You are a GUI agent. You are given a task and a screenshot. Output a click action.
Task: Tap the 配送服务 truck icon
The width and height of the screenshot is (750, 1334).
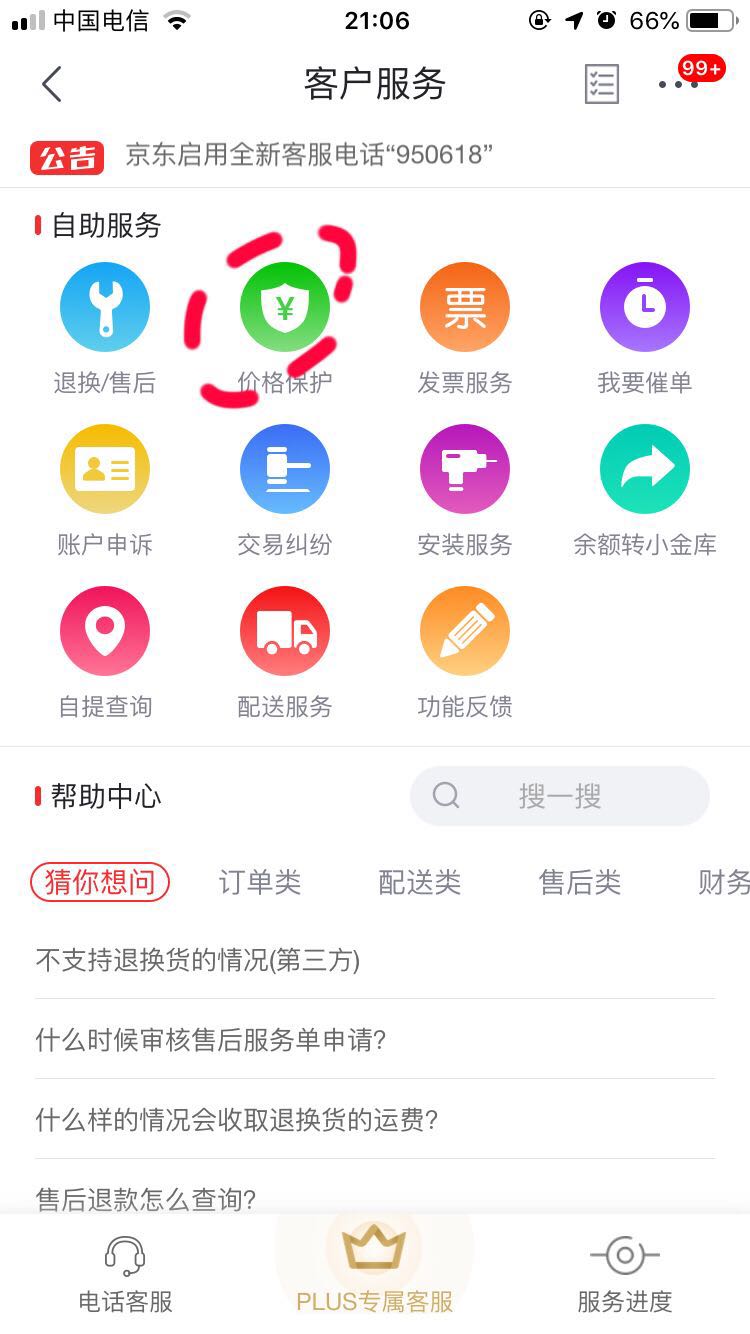[x=285, y=630]
